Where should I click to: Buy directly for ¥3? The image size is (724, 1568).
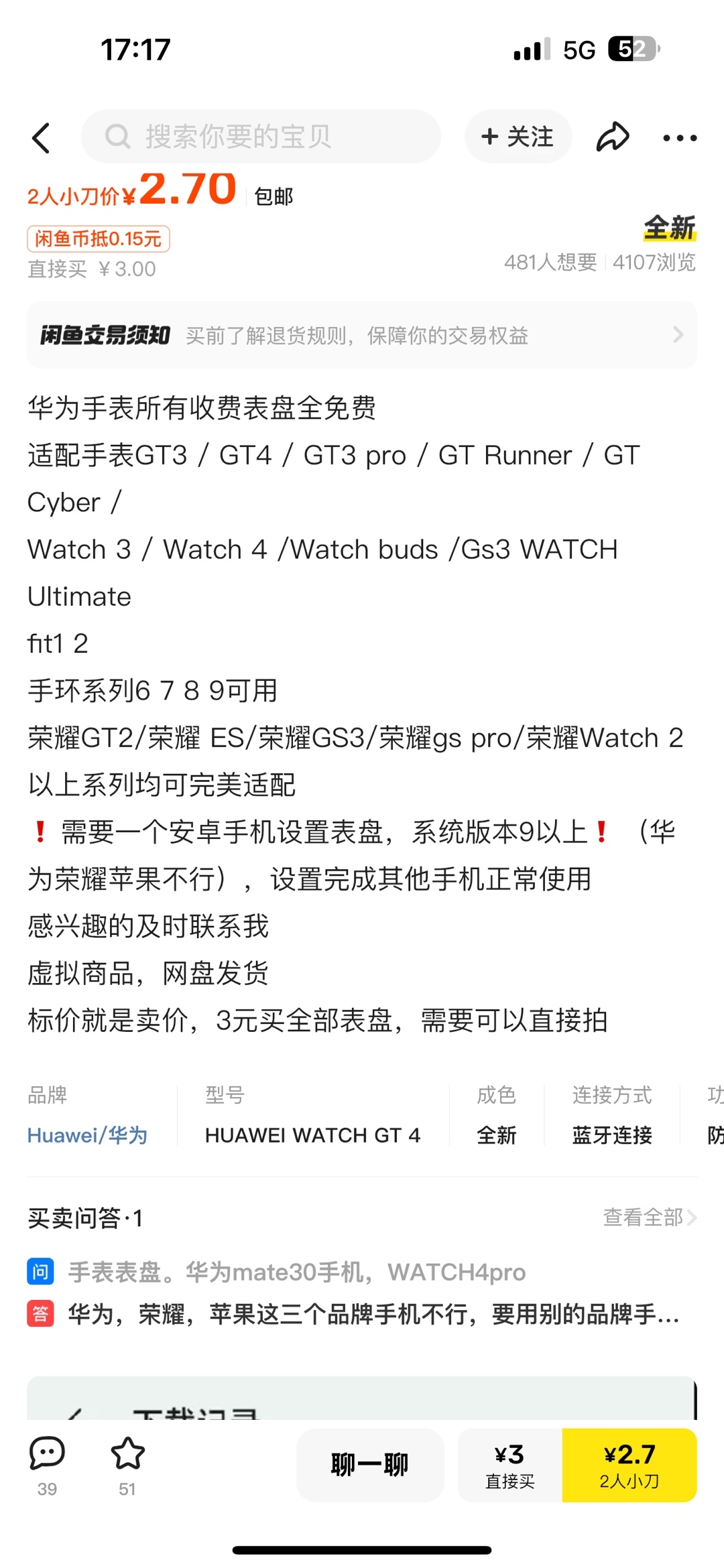coord(509,1465)
